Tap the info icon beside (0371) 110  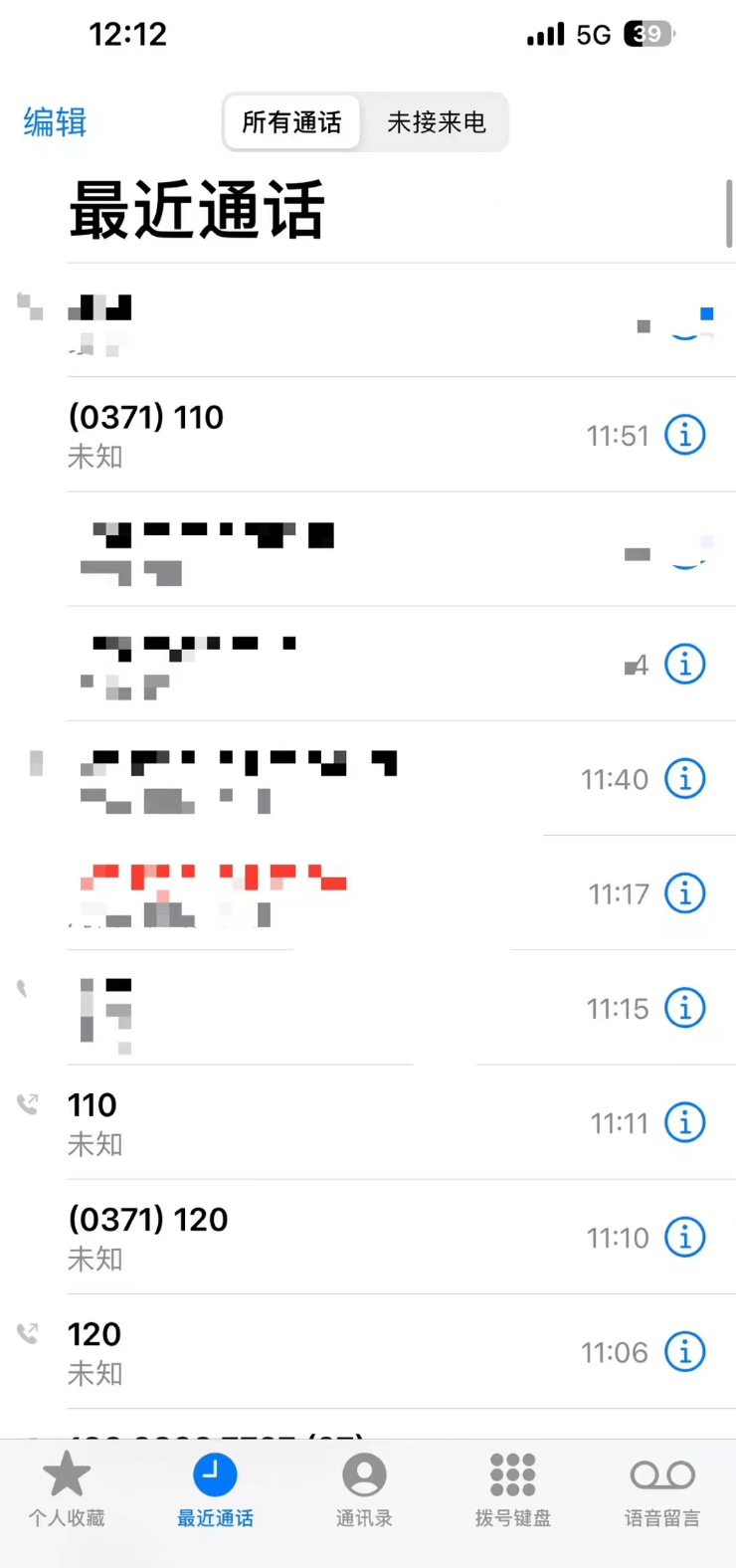684,435
